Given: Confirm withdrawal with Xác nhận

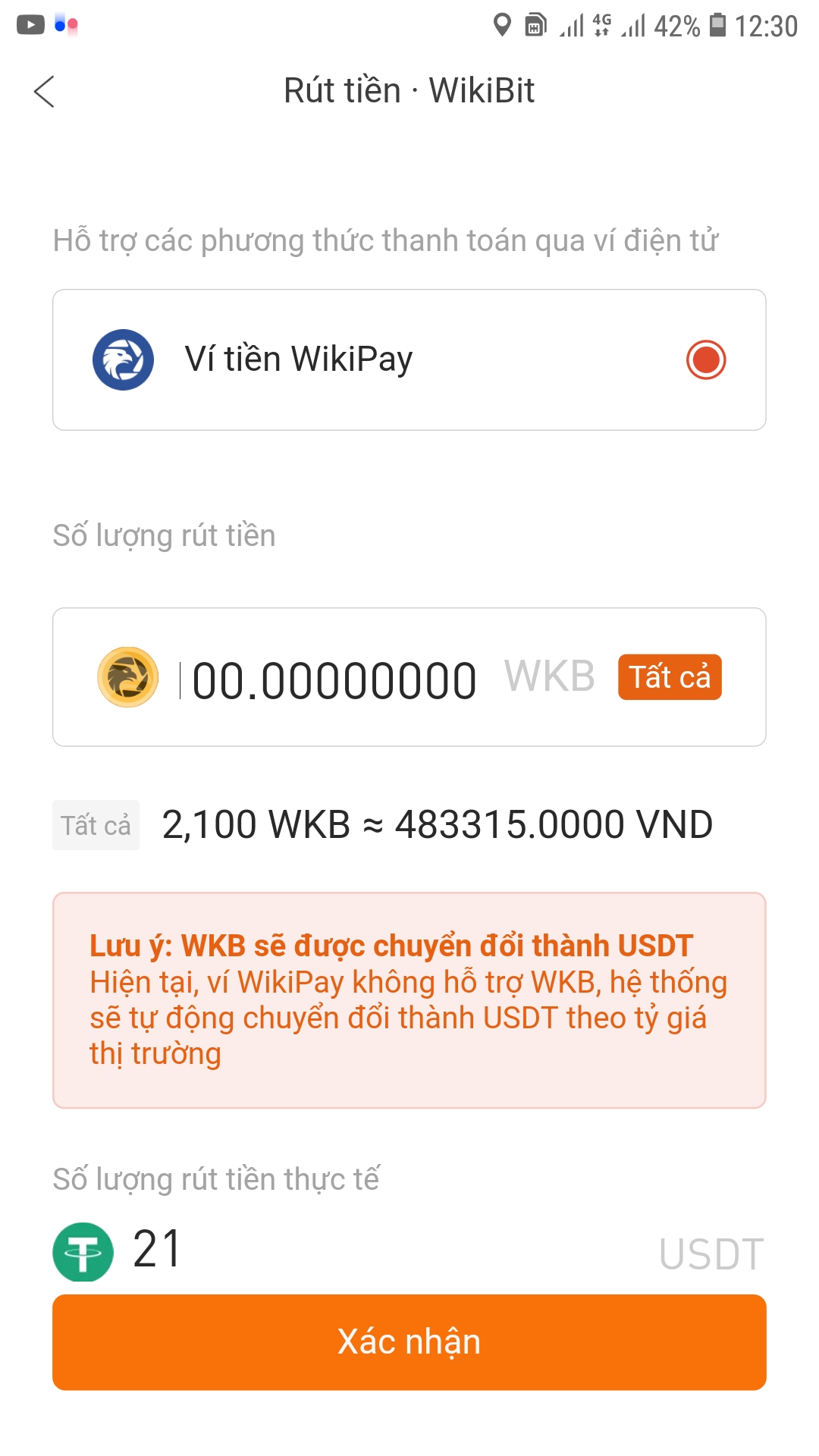Looking at the screenshot, I should coord(409,1341).
